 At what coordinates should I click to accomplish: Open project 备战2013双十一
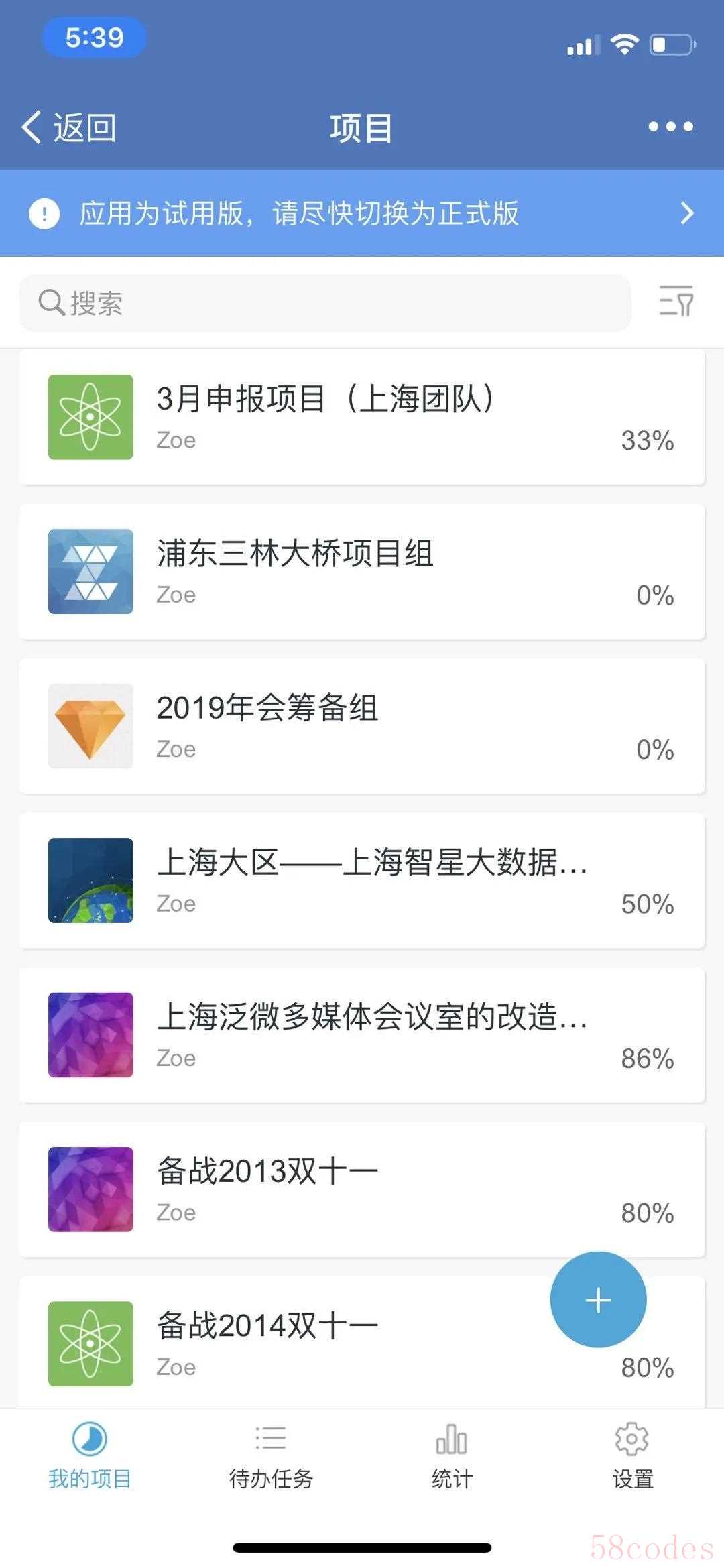point(362,1189)
